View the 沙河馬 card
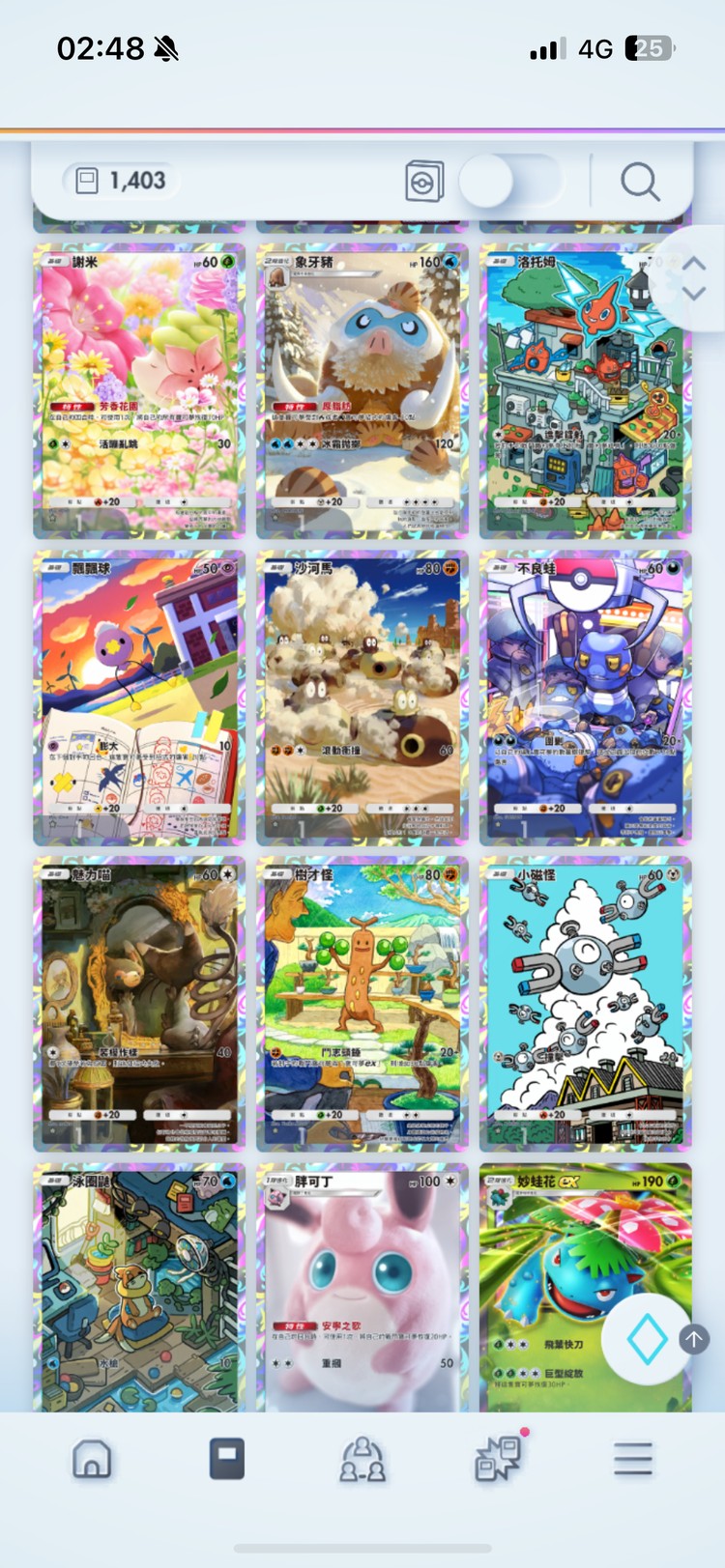Screen dimensions: 725x1568 [362, 698]
